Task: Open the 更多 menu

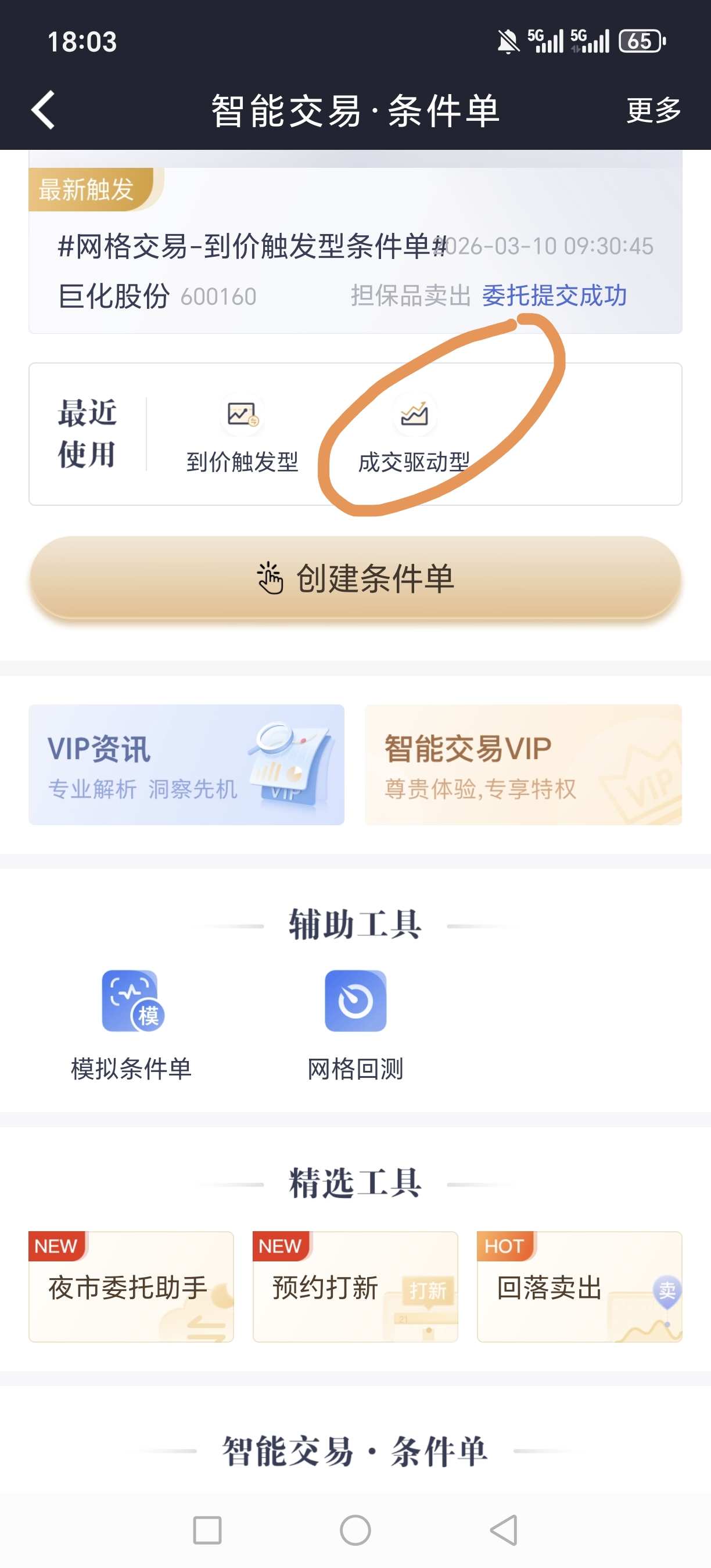Action: [653, 110]
